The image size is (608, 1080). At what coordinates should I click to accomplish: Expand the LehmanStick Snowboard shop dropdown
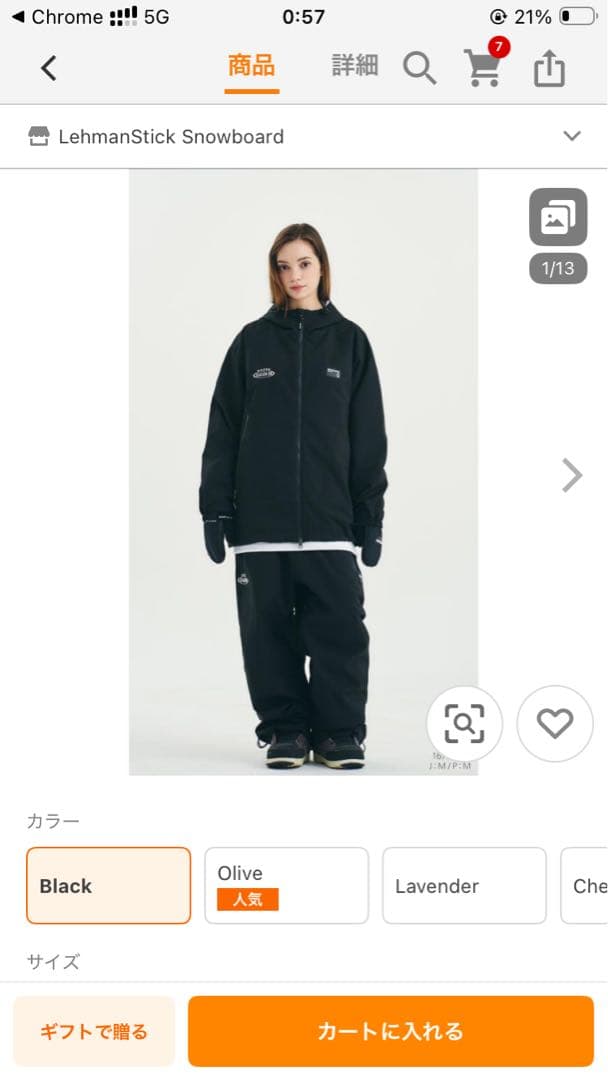tap(571, 136)
